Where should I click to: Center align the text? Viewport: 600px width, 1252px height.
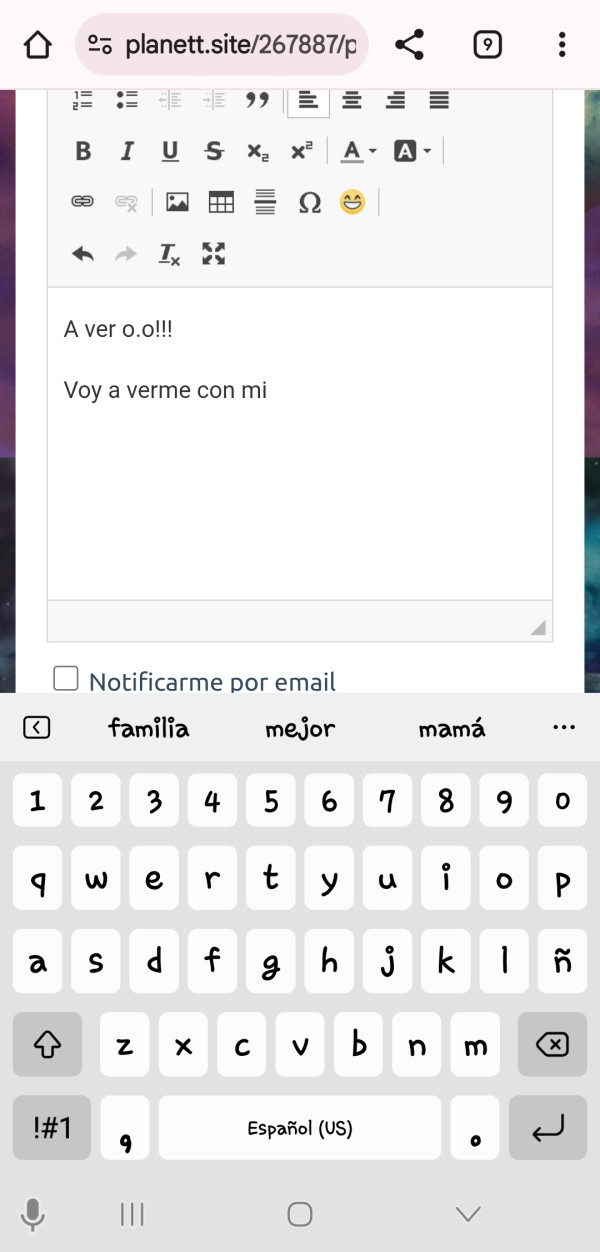[352, 100]
